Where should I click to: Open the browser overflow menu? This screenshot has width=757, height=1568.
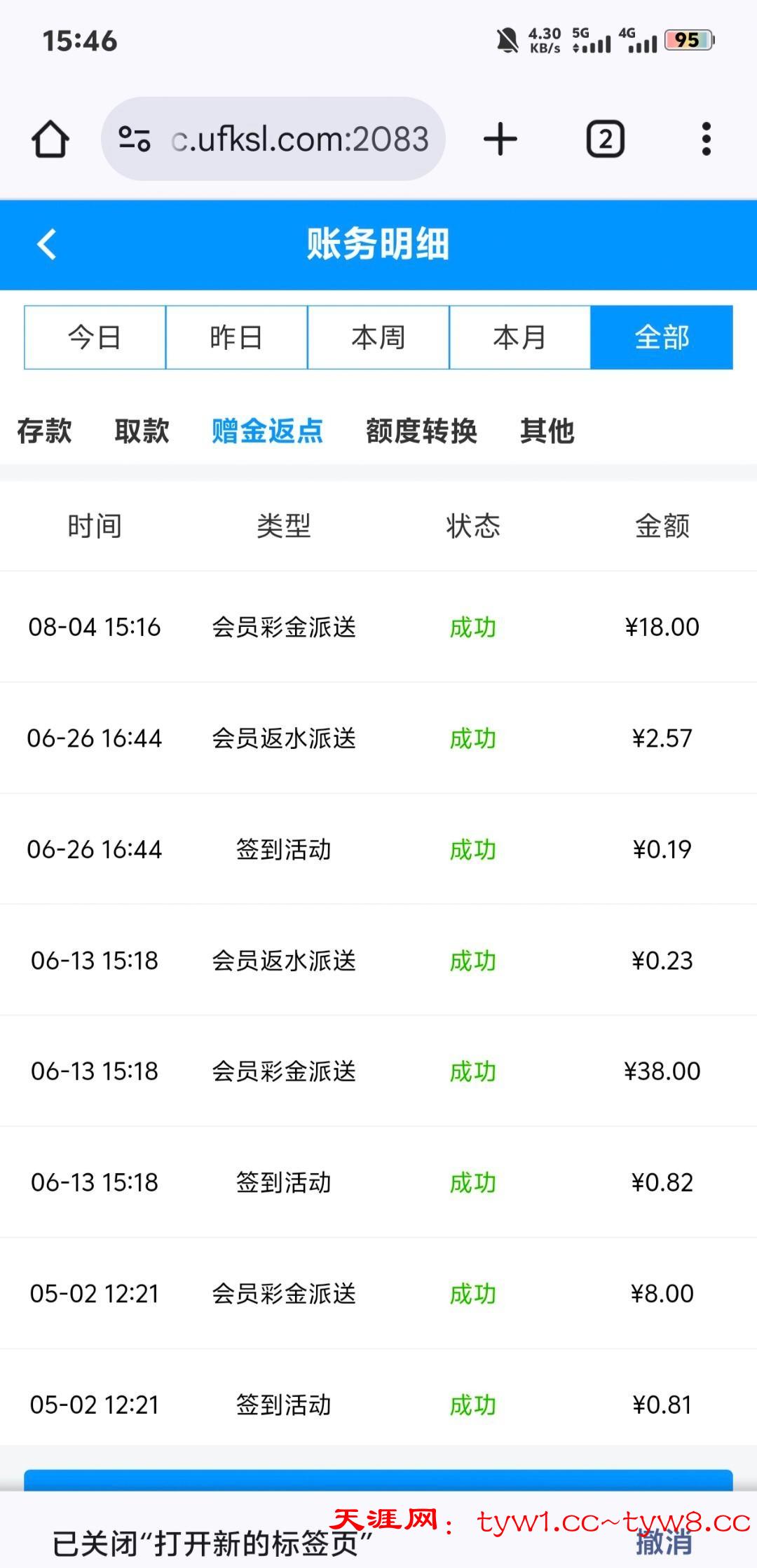coord(706,139)
